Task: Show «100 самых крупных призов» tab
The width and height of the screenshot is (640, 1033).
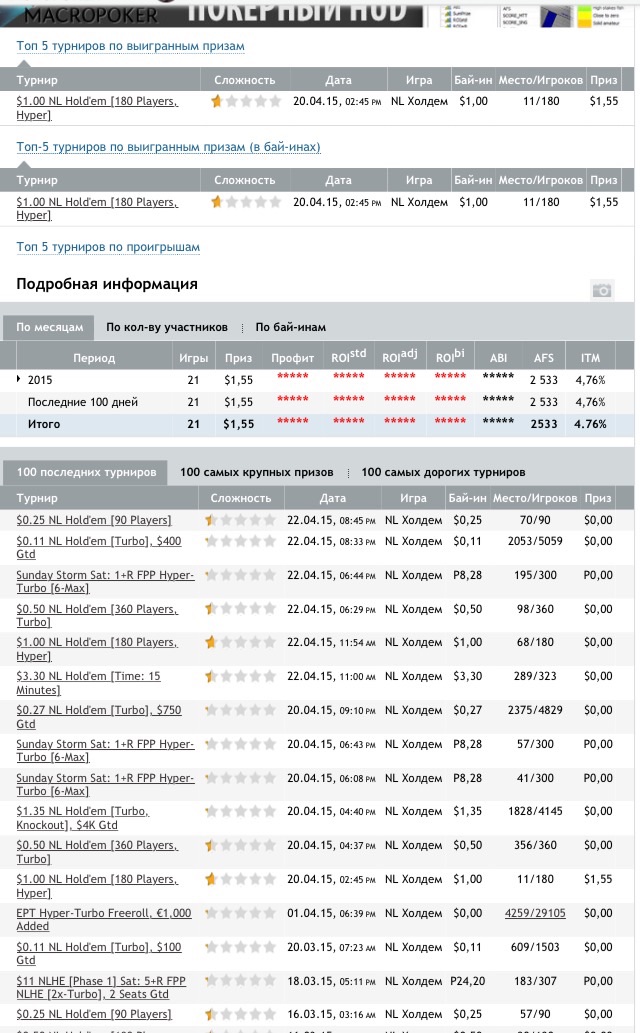Action: click(x=260, y=472)
